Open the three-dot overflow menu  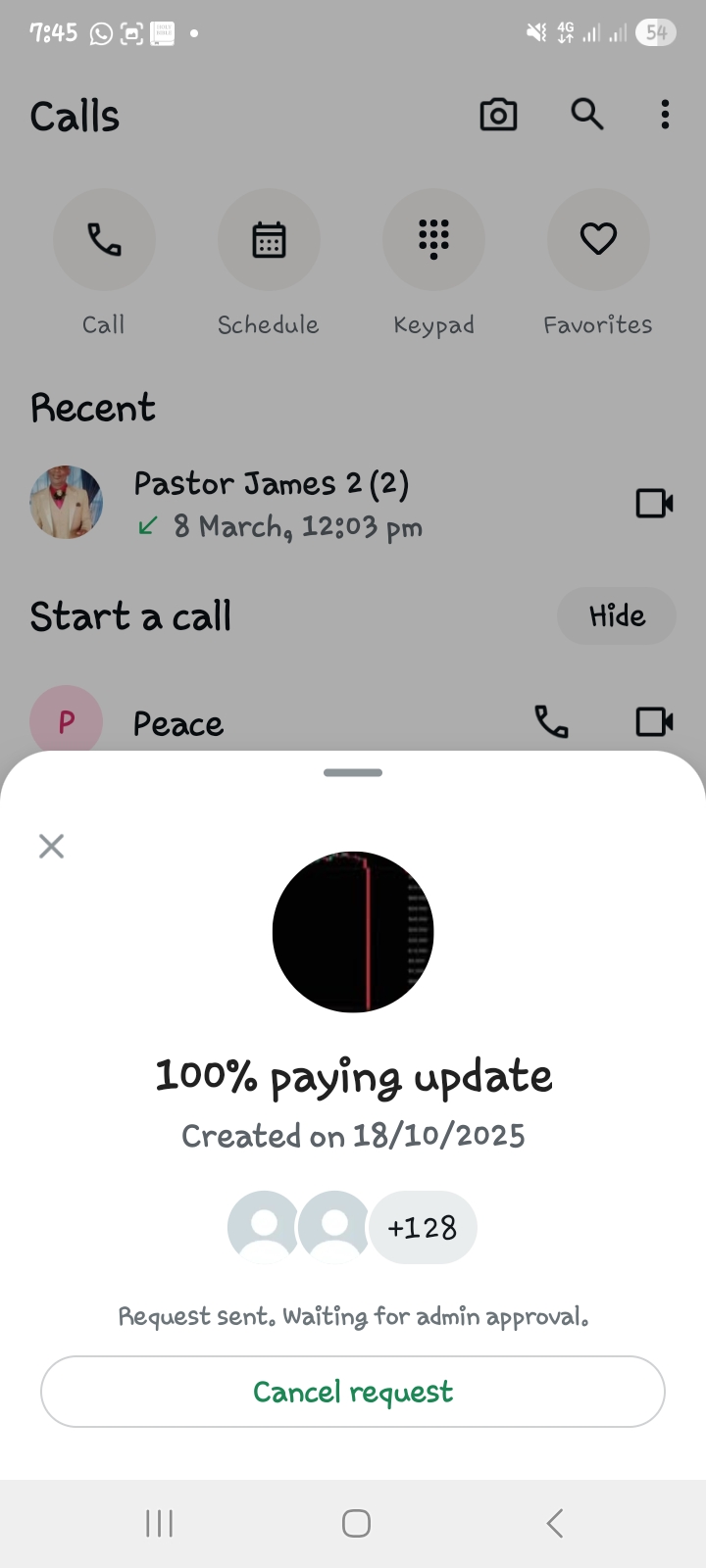click(665, 116)
